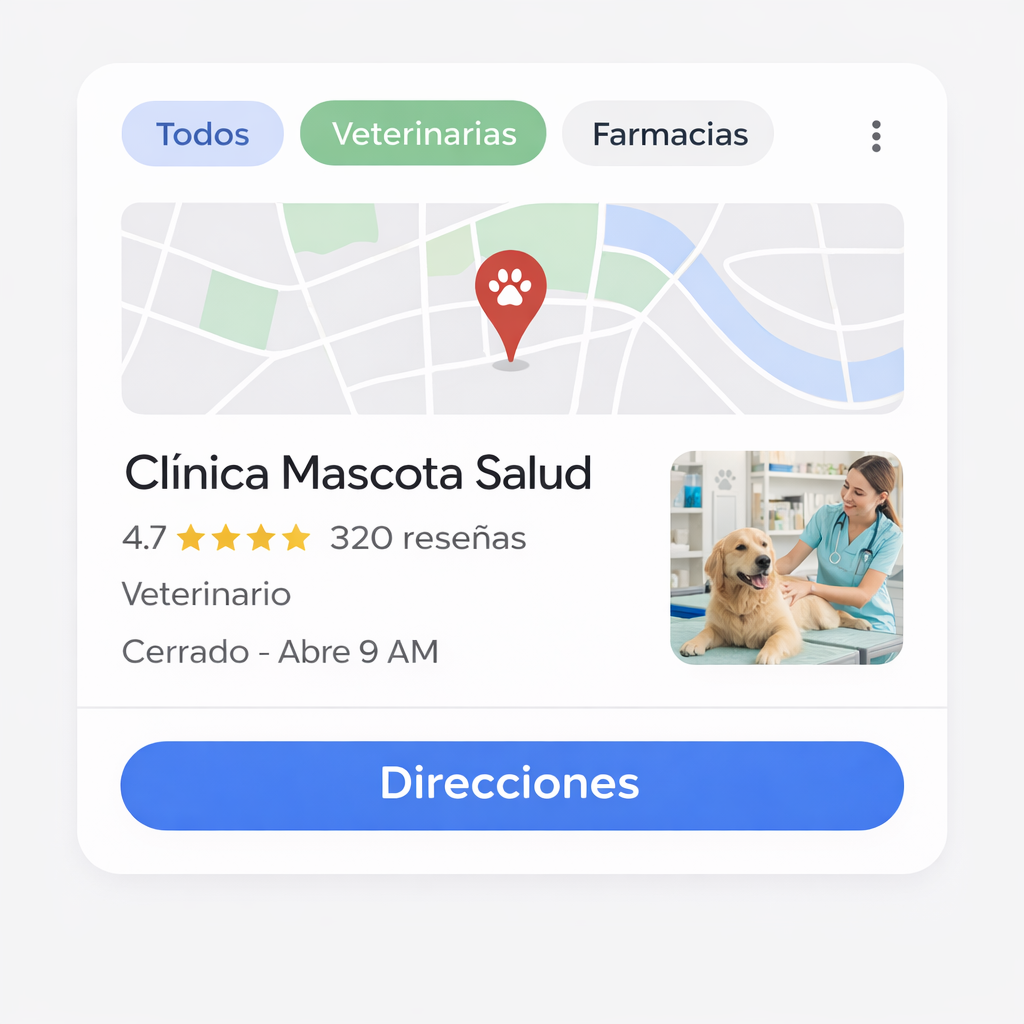The image size is (1024, 1024).
Task: Switch to the Farmacias chip
Action: [x=669, y=134]
